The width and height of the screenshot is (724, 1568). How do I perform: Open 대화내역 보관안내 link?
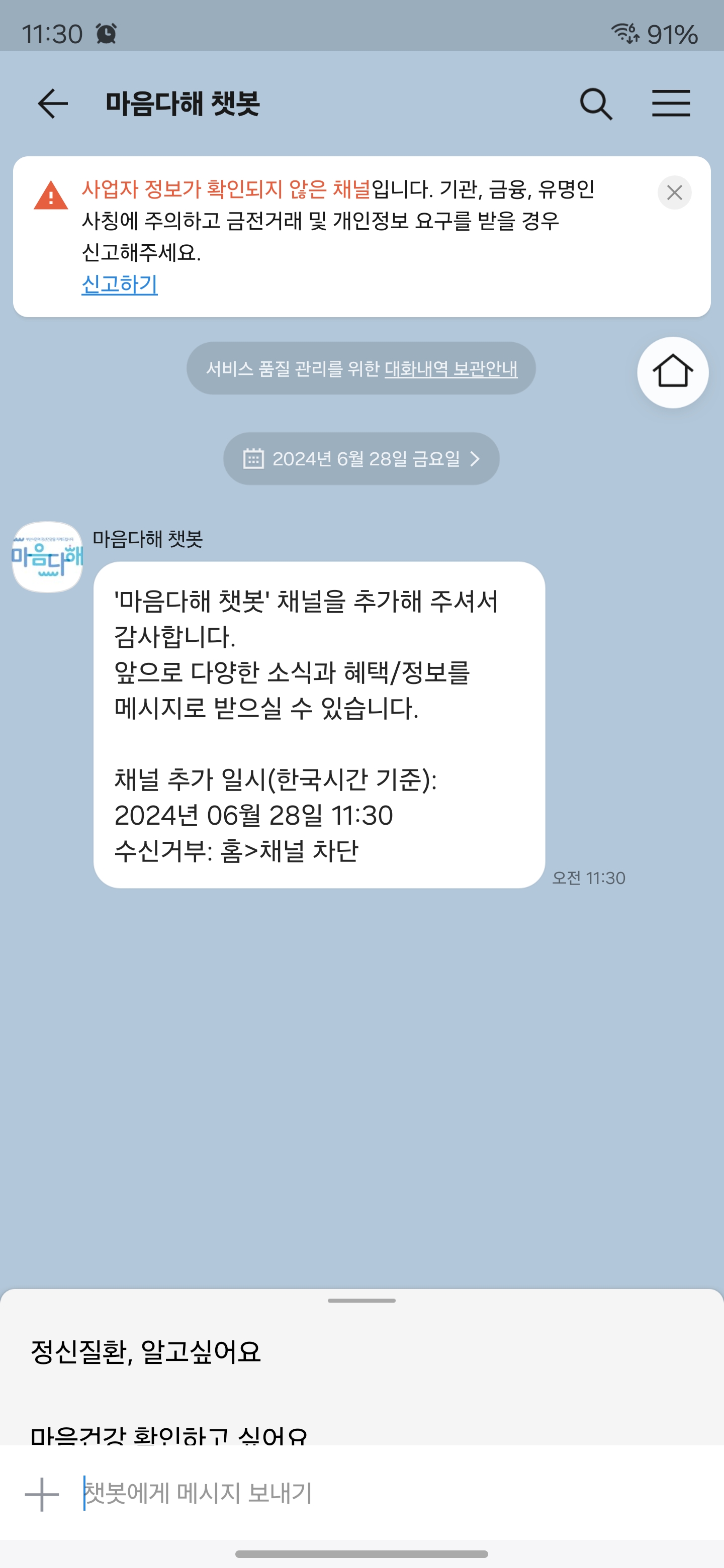click(450, 369)
